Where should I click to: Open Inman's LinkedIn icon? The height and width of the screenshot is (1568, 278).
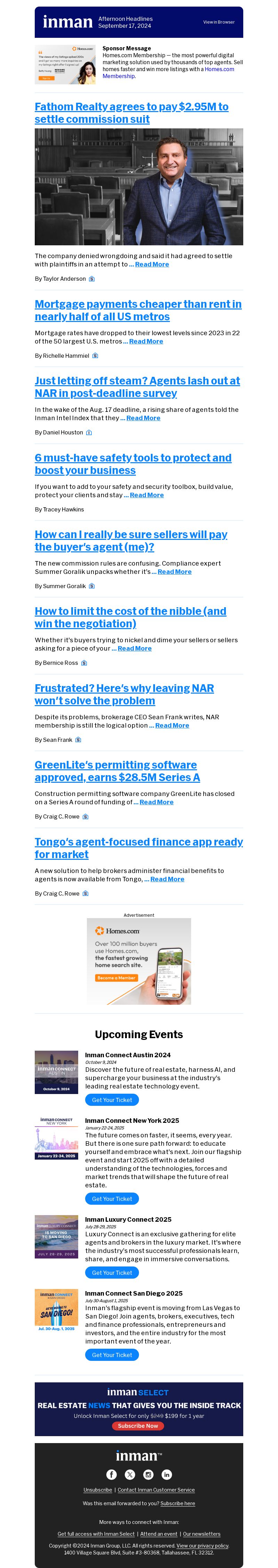[x=166, y=1474]
